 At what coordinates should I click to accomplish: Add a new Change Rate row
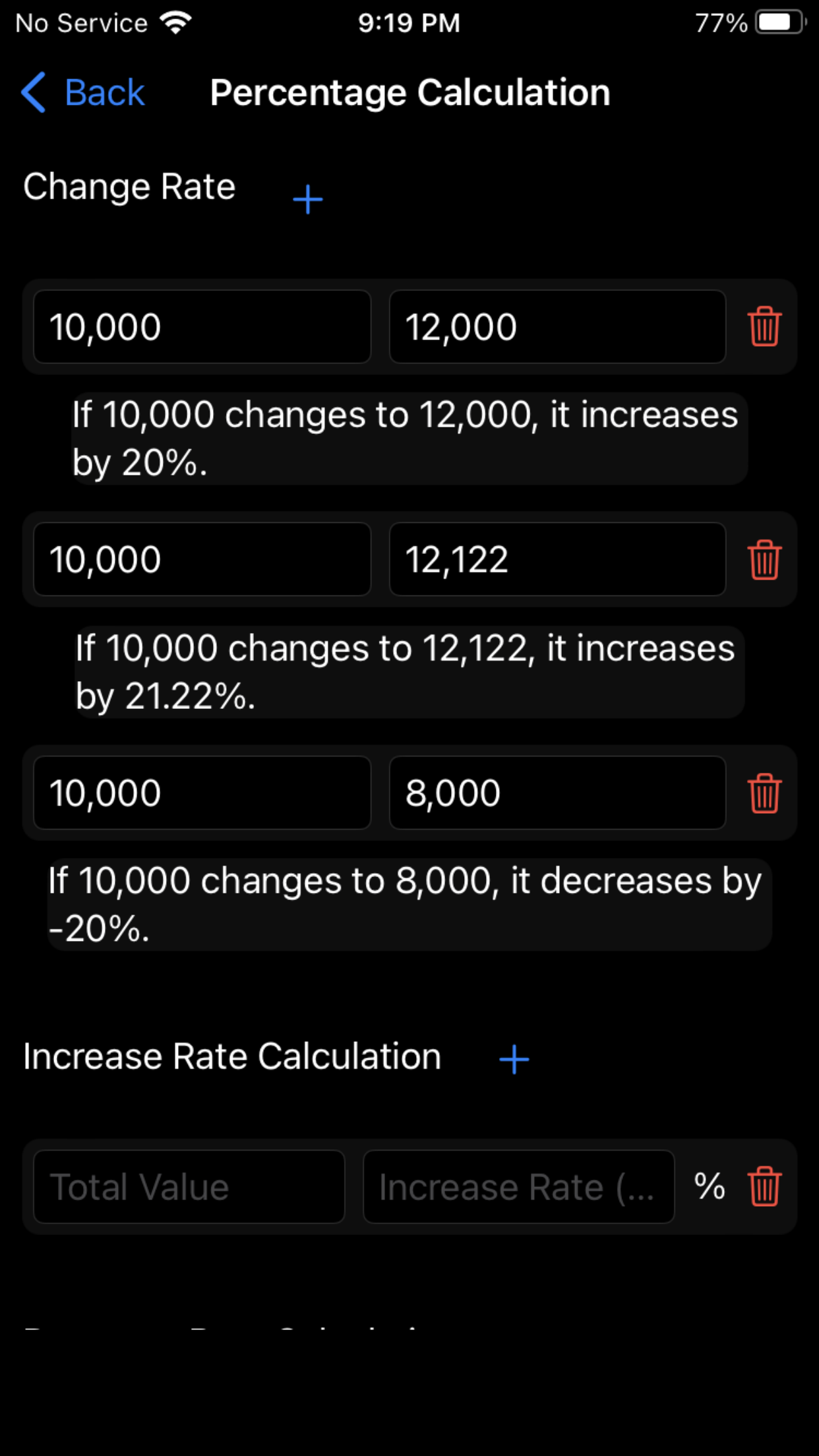click(x=308, y=199)
